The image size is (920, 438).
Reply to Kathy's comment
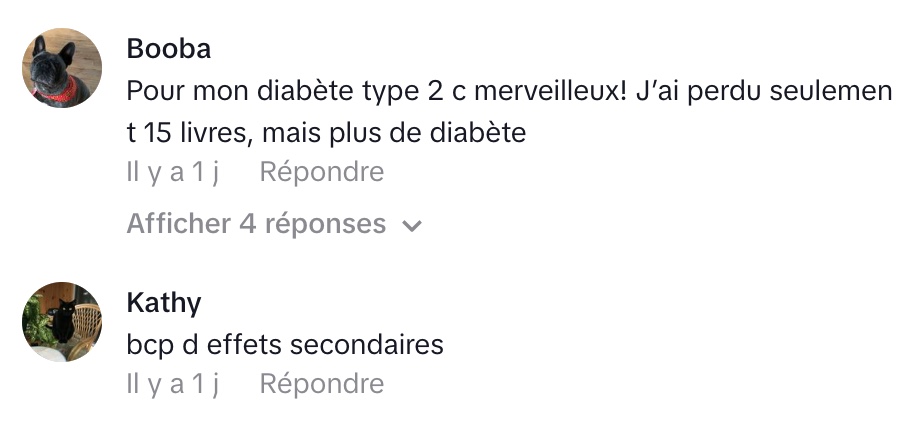click(x=321, y=383)
